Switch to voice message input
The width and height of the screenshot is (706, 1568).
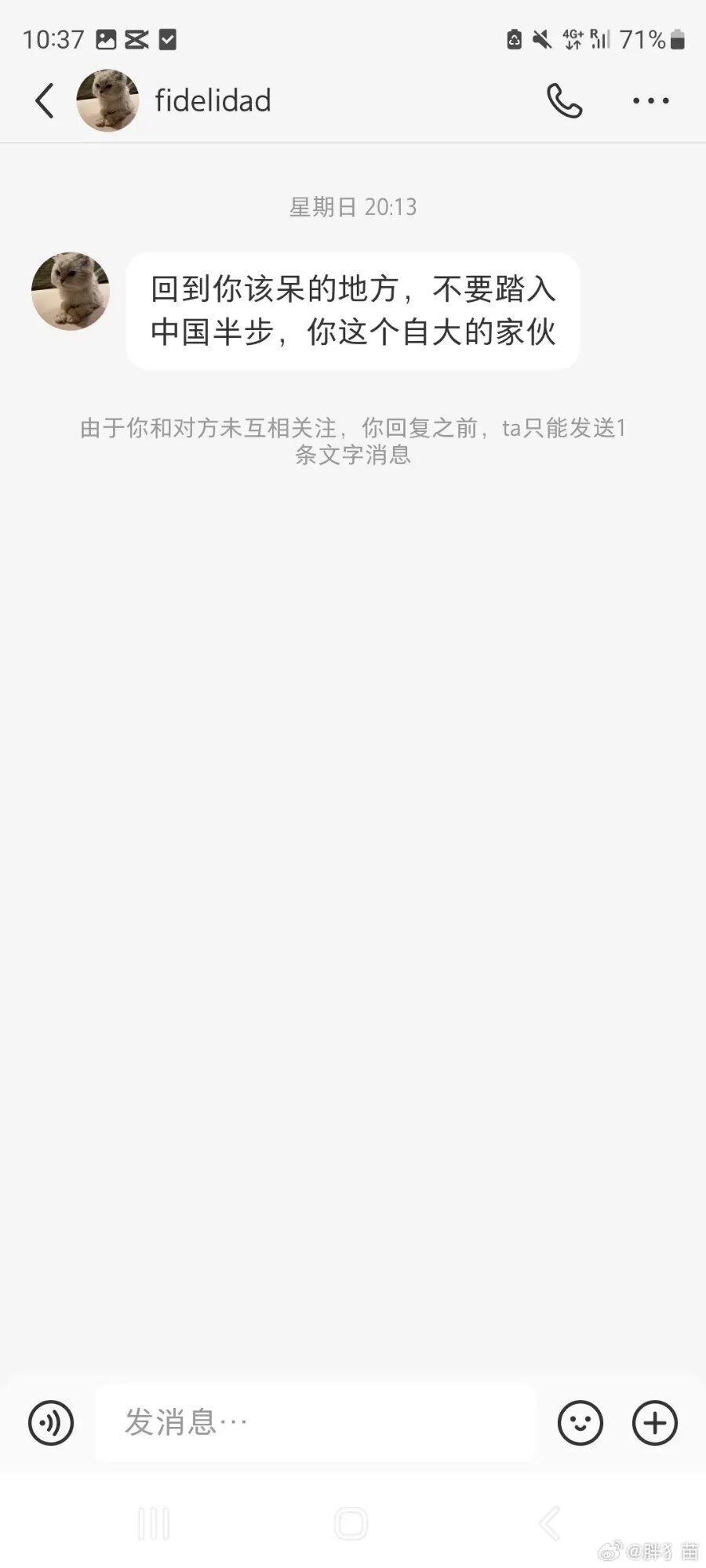(x=51, y=1422)
